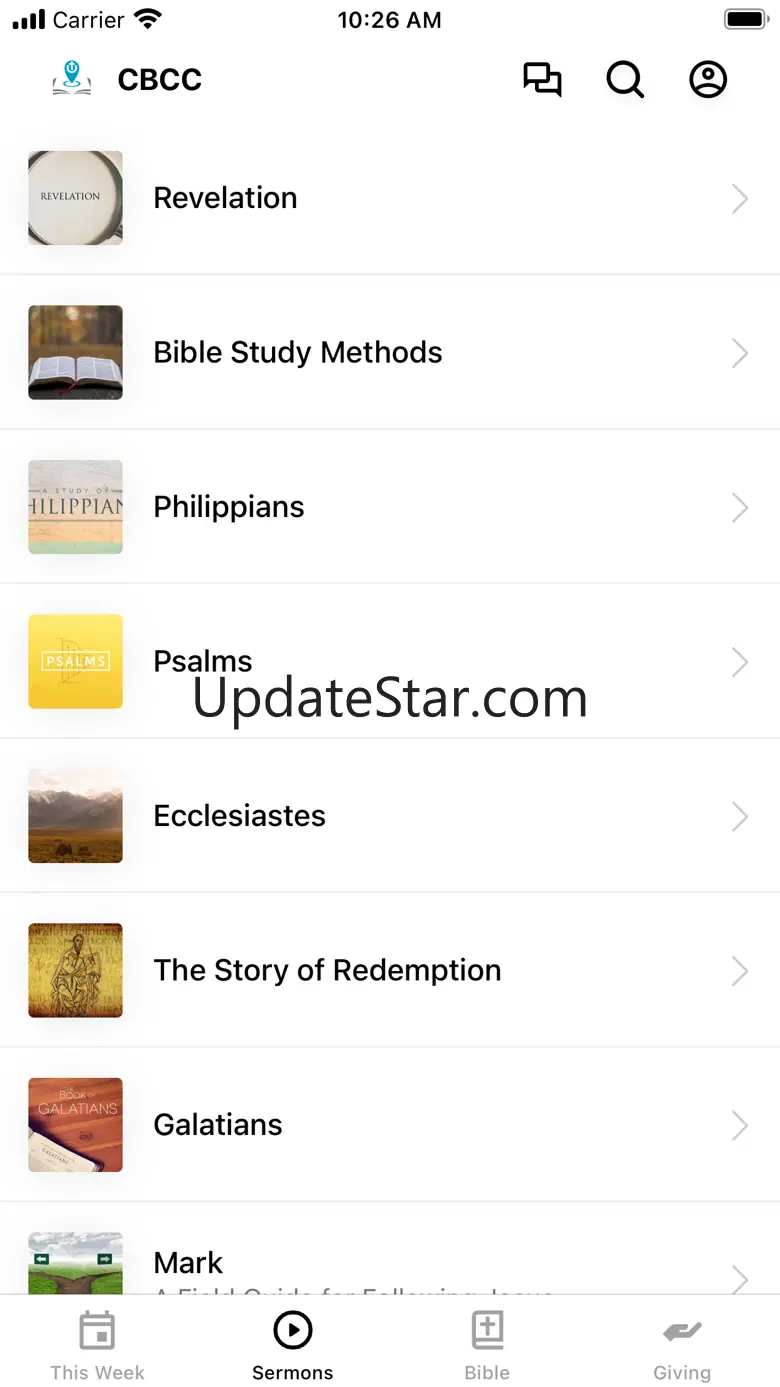Open the user profile icon
The image size is (780, 1387).
(x=708, y=80)
